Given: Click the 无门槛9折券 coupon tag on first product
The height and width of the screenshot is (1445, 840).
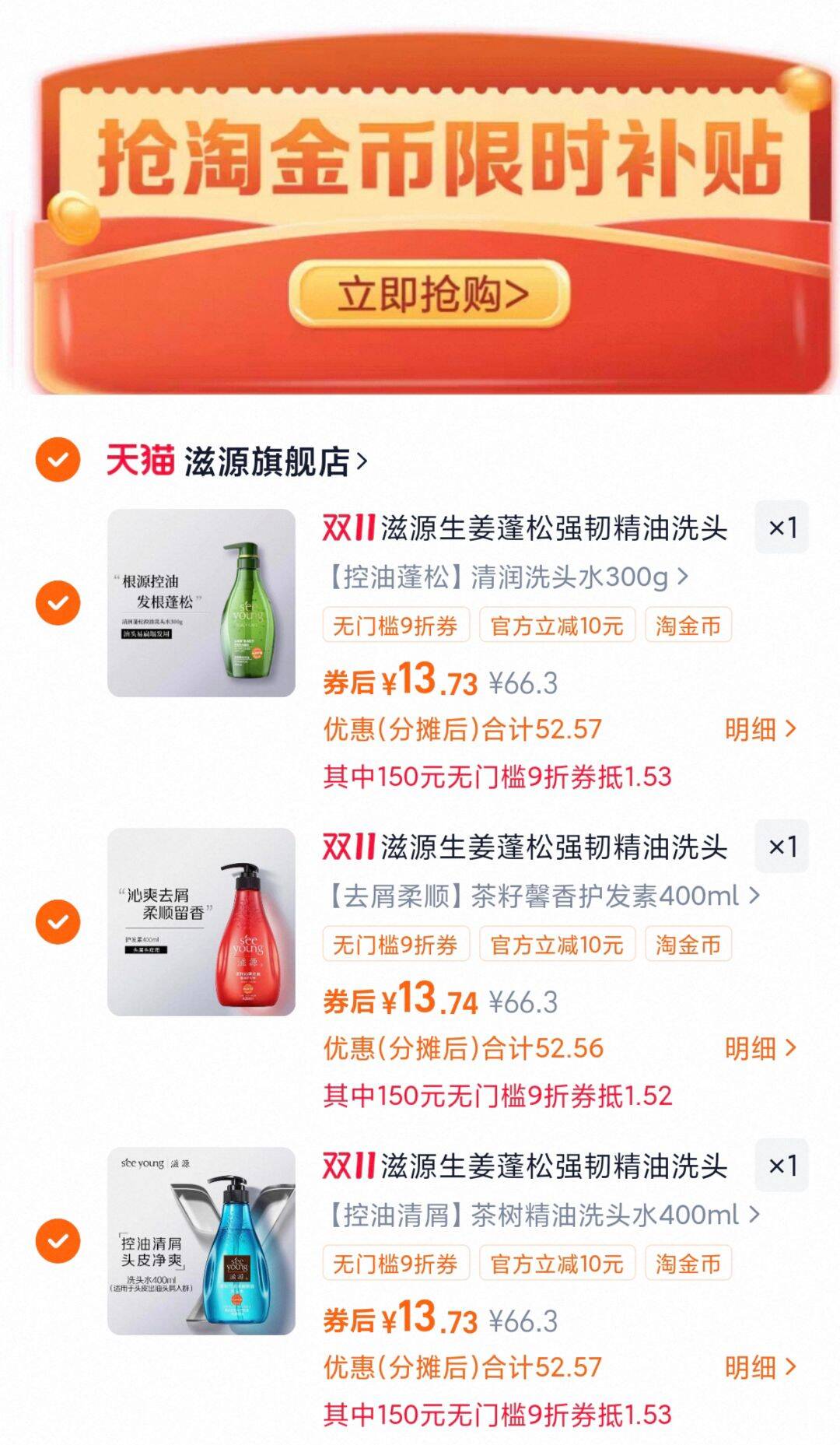Looking at the screenshot, I should tap(396, 625).
